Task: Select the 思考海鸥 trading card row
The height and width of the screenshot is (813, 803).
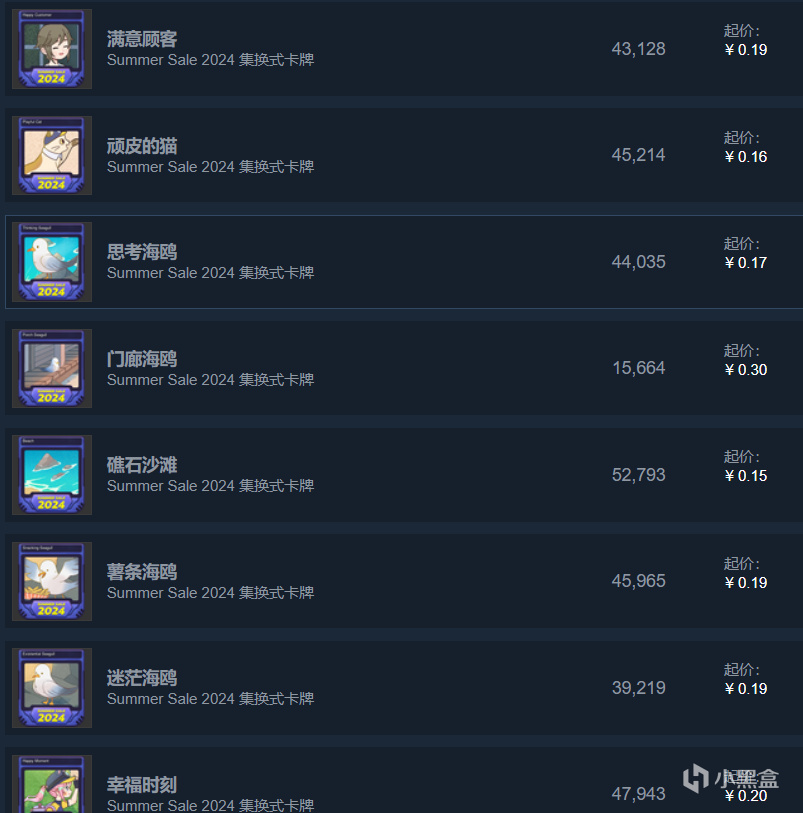Action: click(x=142, y=252)
